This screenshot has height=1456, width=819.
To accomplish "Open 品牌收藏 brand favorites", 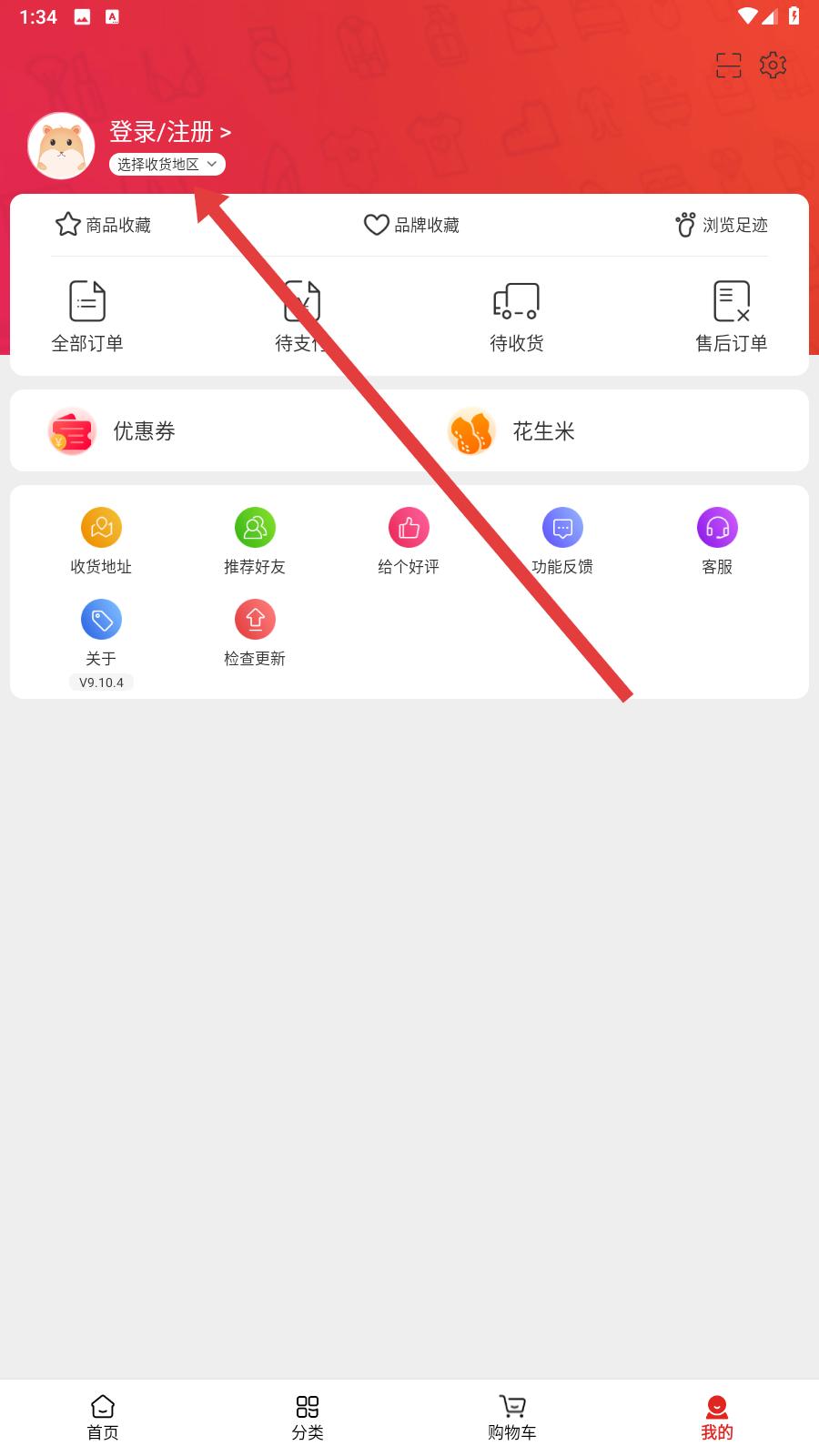I will coord(411,225).
